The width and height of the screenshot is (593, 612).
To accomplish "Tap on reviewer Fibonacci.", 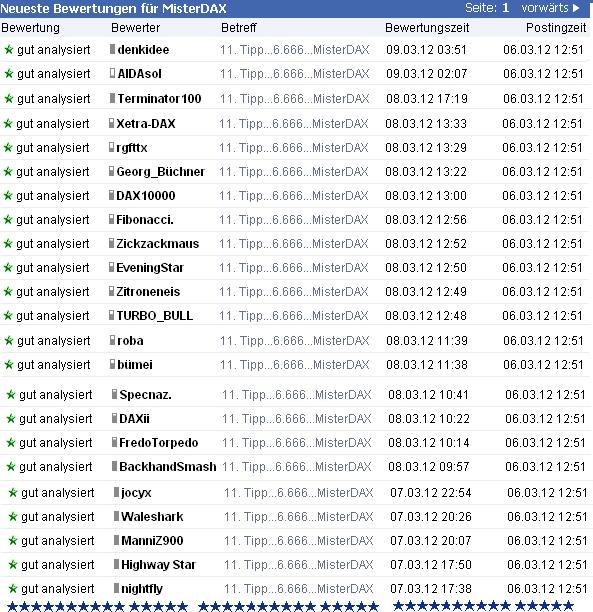I will coord(145,220).
